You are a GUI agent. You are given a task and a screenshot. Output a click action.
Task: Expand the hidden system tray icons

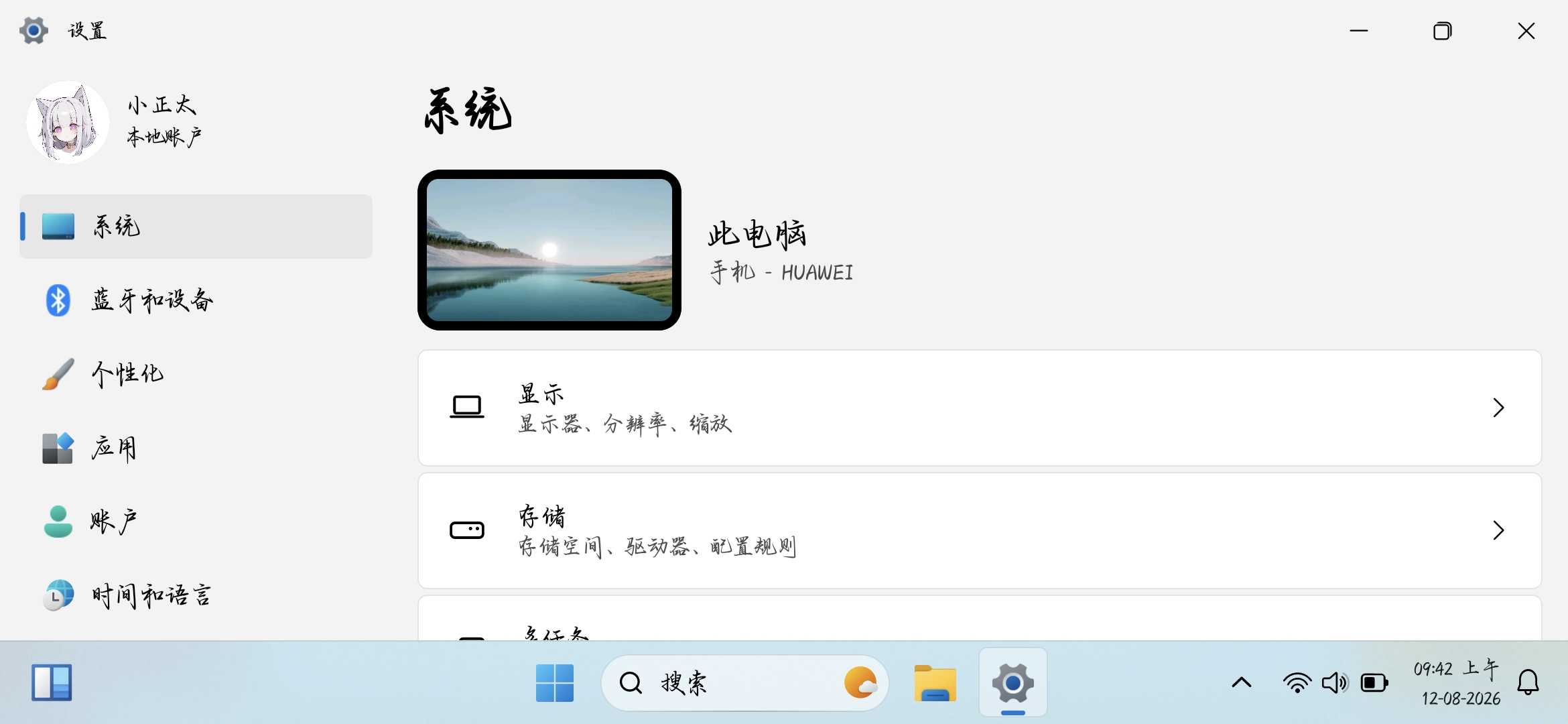pyautogui.click(x=1242, y=683)
